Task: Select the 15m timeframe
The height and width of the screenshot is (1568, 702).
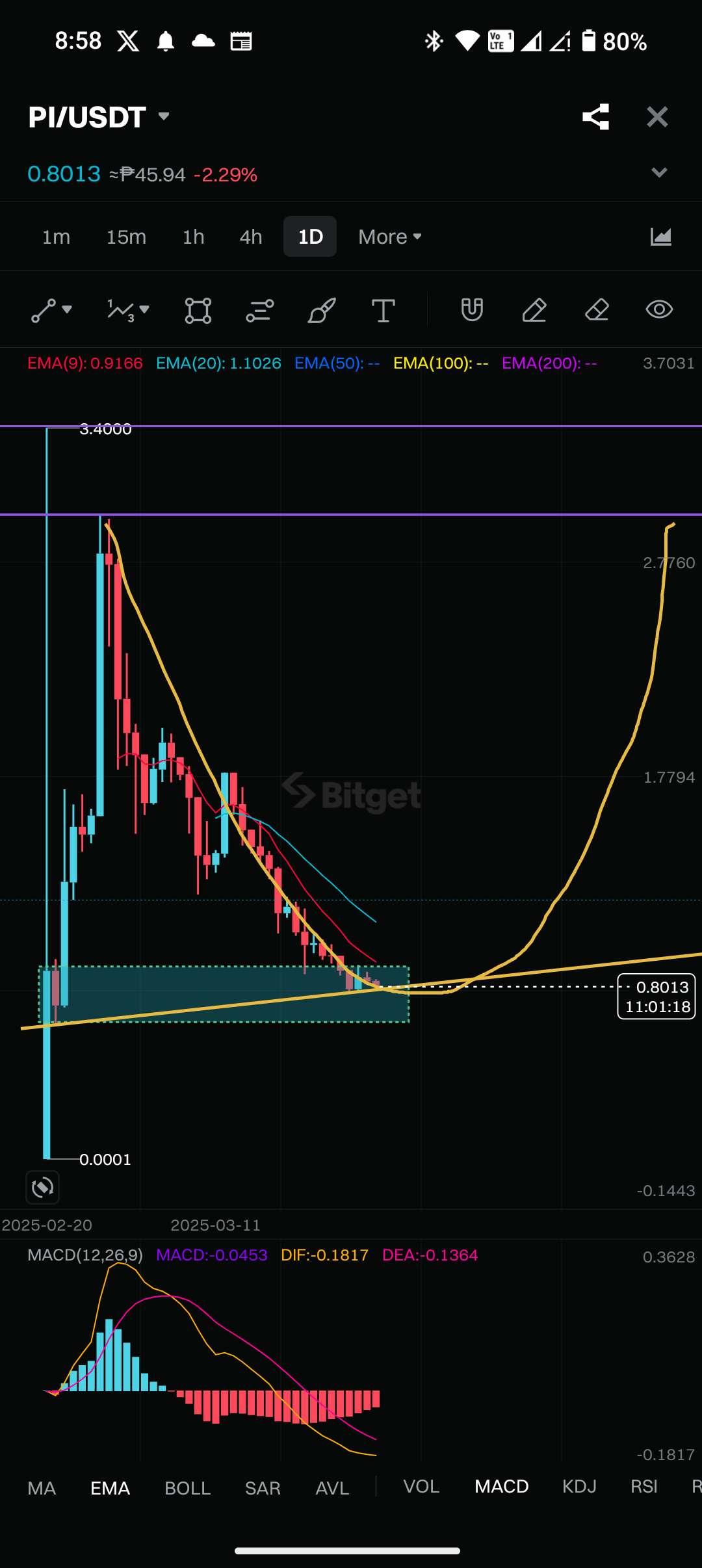Action: [x=126, y=237]
